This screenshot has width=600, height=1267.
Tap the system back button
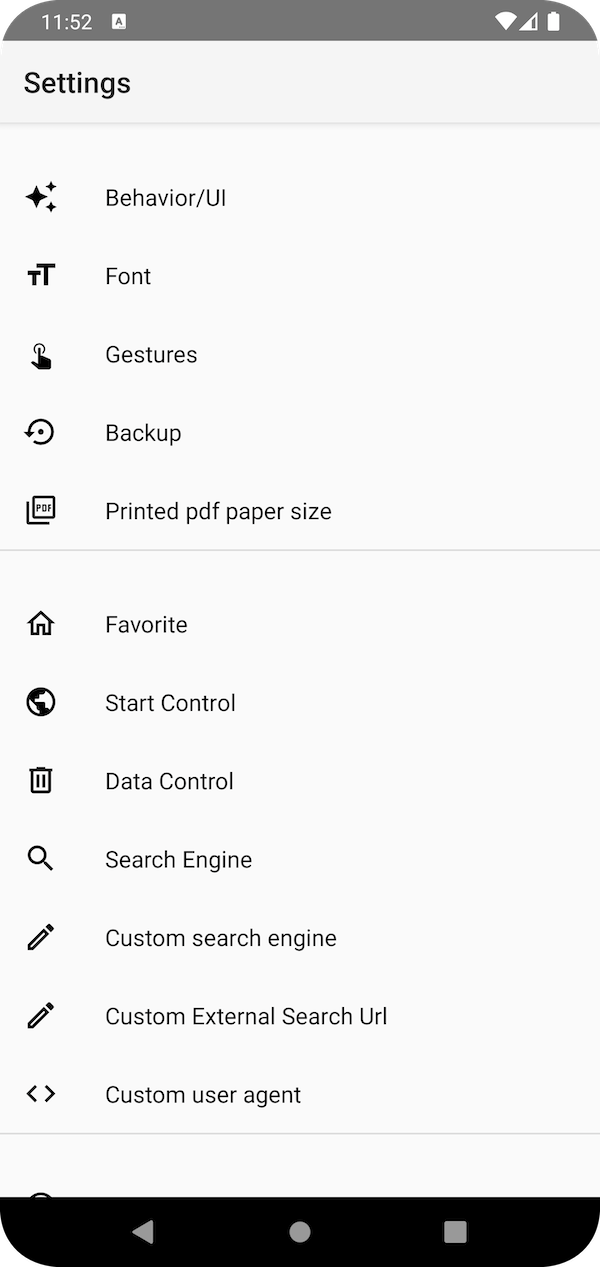pyautogui.click(x=143, y=1232)
